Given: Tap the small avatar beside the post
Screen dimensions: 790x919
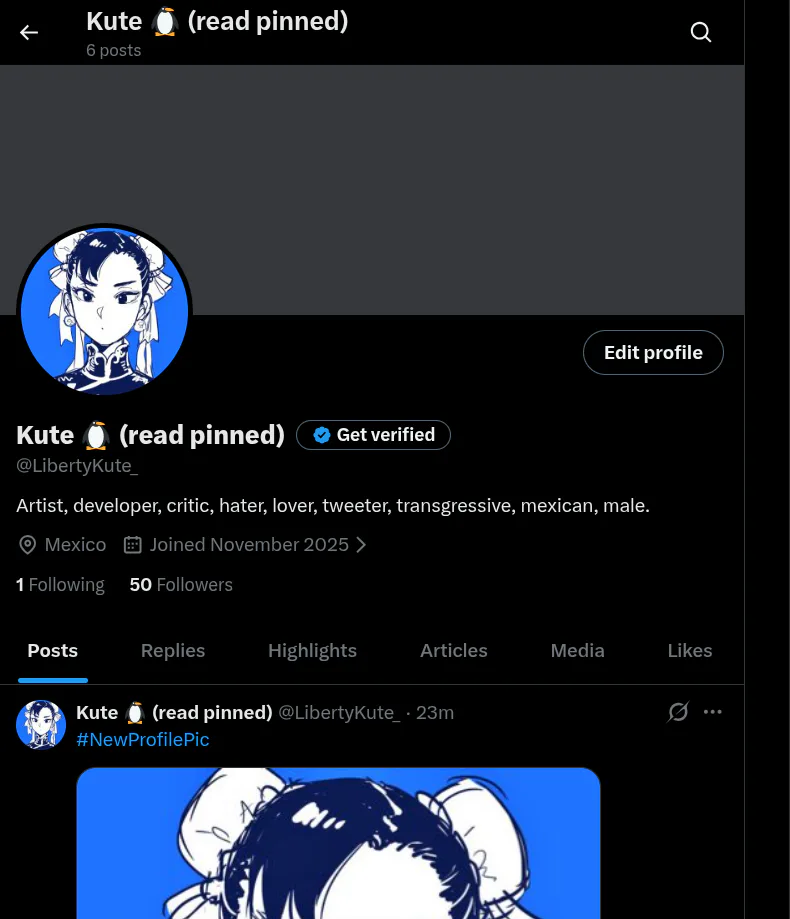Looking at the screenshot, I should [x=41, y=724].
